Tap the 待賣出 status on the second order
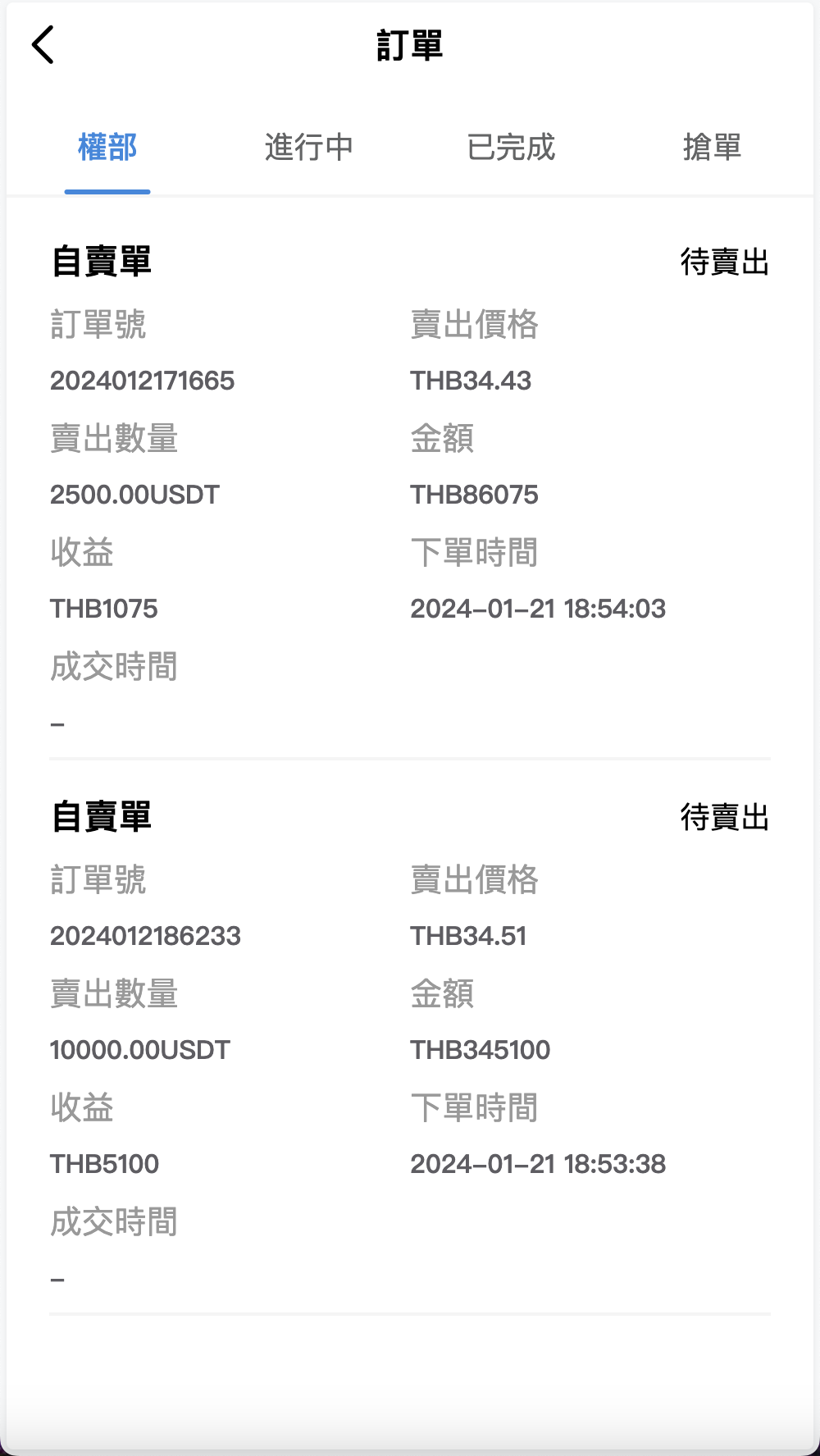820x1456 pixels. [724, 816]
